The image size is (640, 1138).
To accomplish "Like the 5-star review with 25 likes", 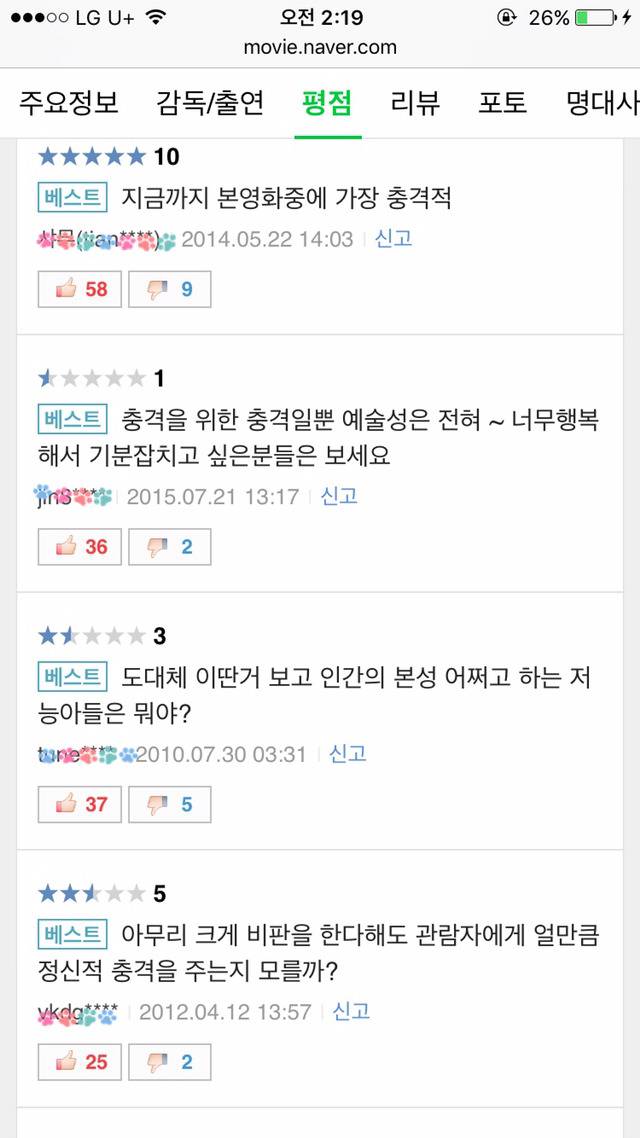I will pyautogui.click(x=80, y=1062).
